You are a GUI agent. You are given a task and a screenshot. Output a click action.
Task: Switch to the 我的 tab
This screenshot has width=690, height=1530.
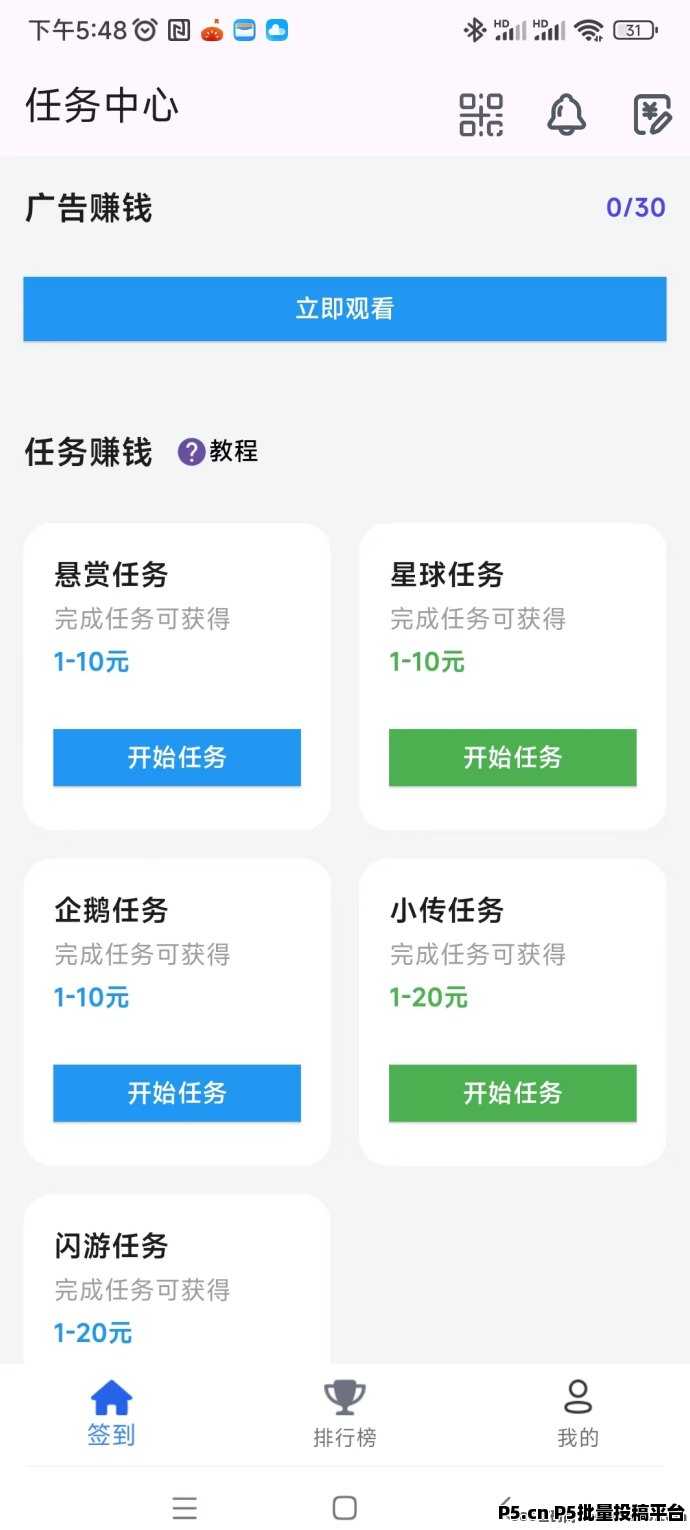[578, 1414]
